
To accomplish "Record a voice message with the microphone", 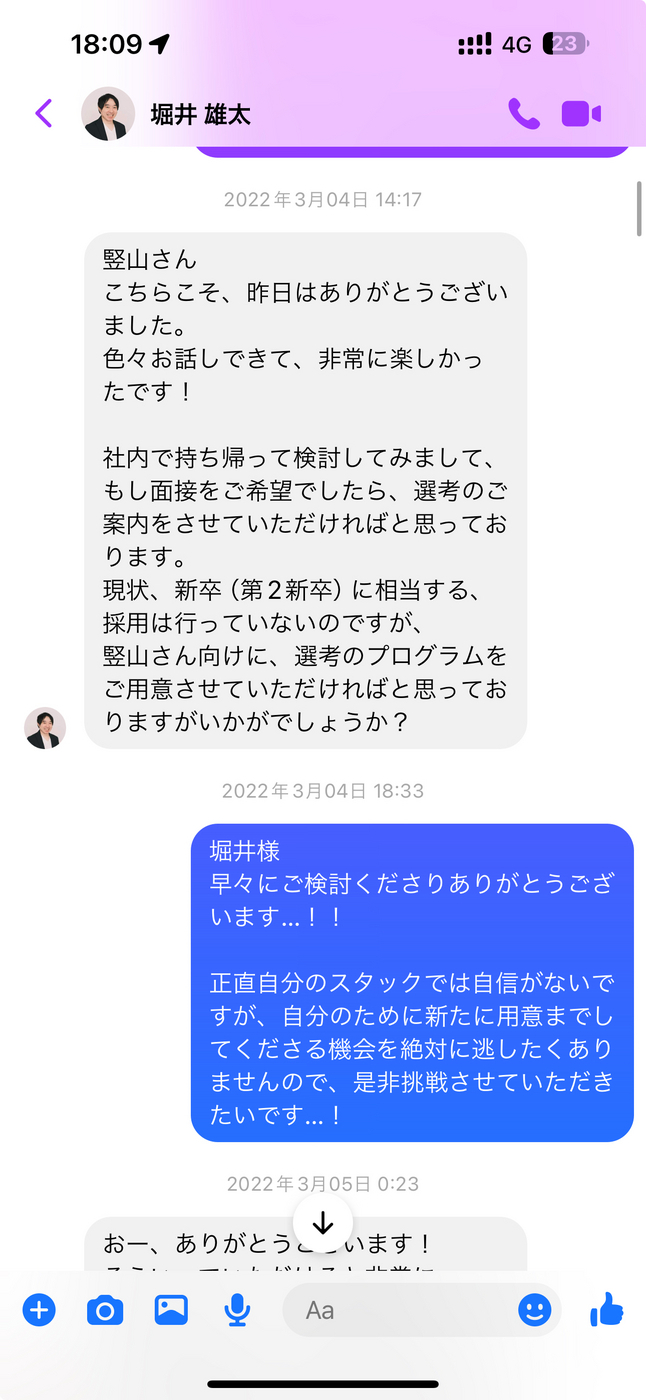I will point(237,1310).
